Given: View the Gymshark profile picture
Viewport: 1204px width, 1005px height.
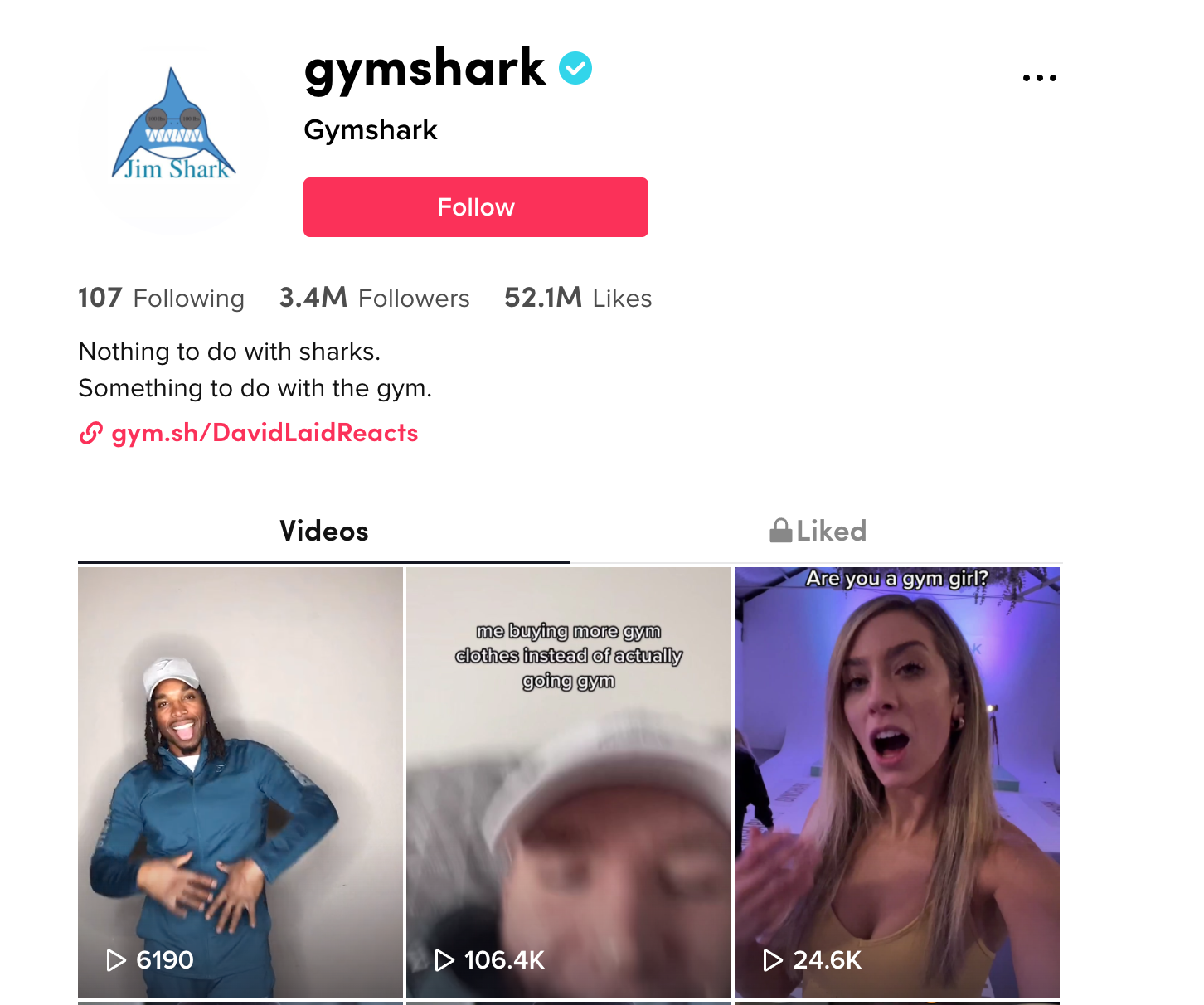Looking at the screenshot, I should [x=175, y=138].
